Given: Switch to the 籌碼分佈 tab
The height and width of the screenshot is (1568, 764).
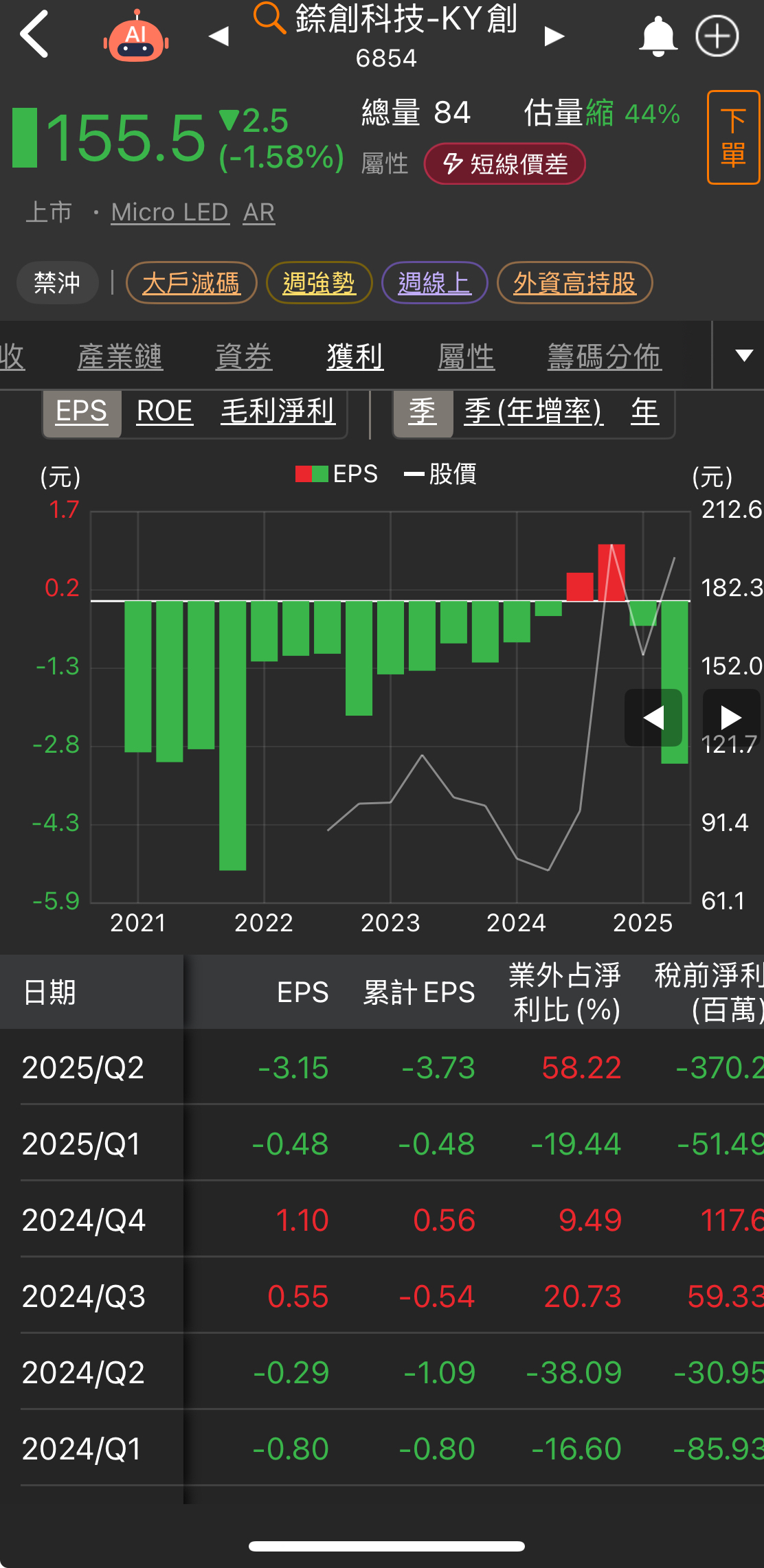Looking at the screenshot, I should tap(605, 356).
